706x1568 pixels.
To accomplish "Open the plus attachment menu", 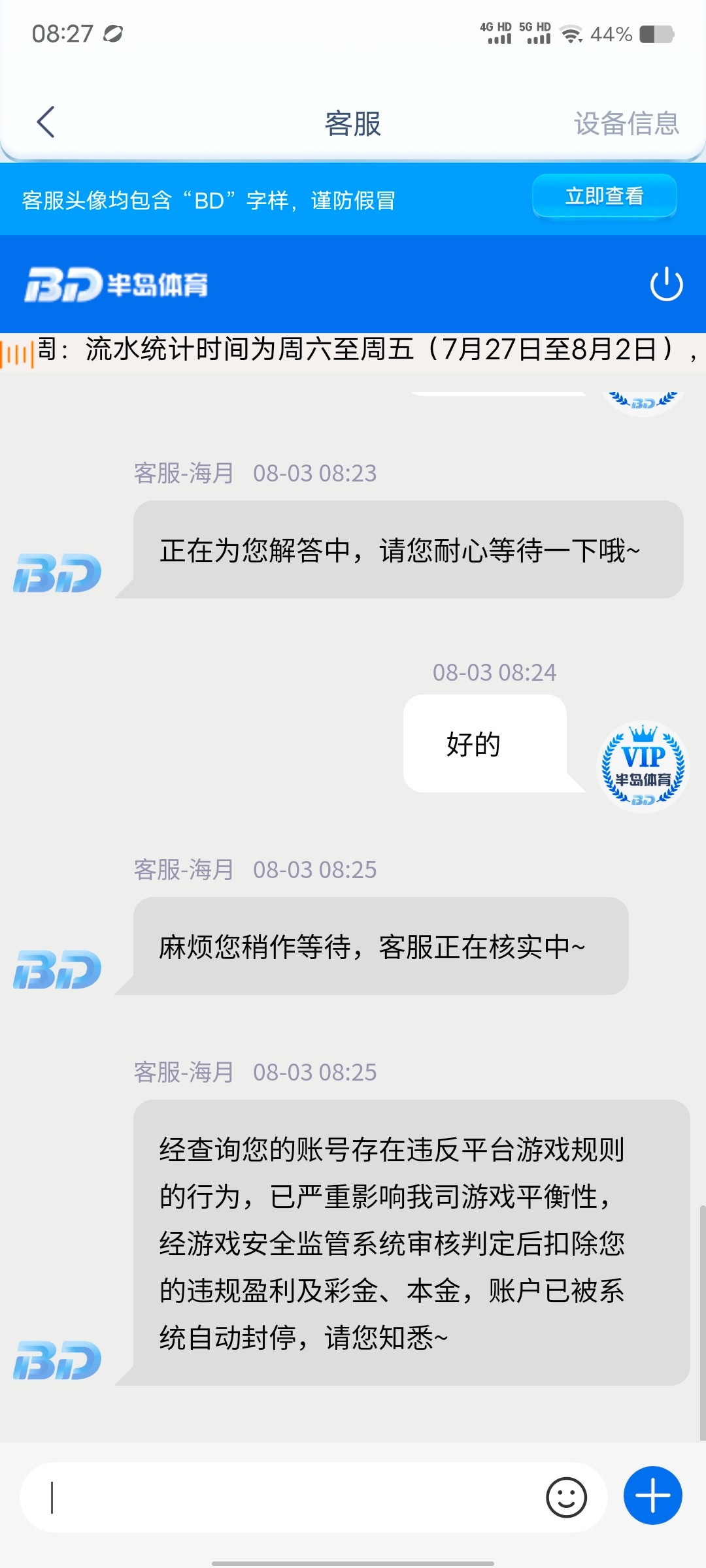I will (652, 1496).
